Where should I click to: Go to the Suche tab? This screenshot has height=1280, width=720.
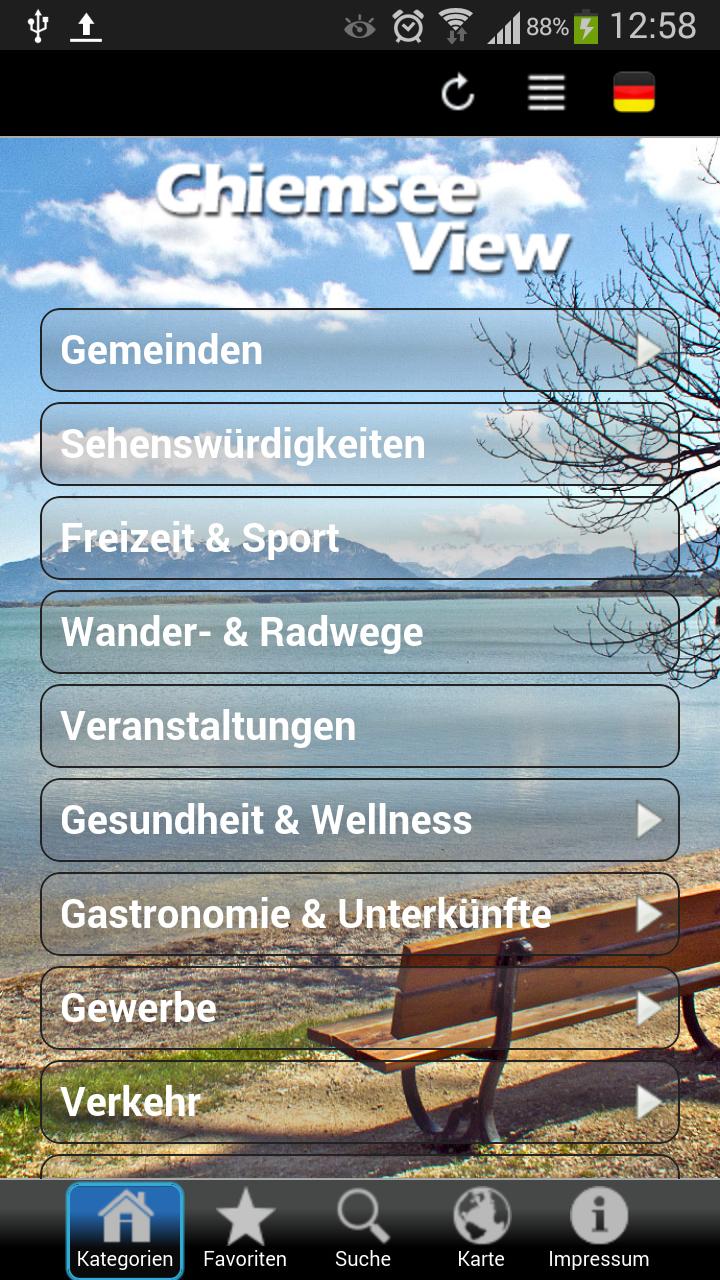click(363, 1231)
